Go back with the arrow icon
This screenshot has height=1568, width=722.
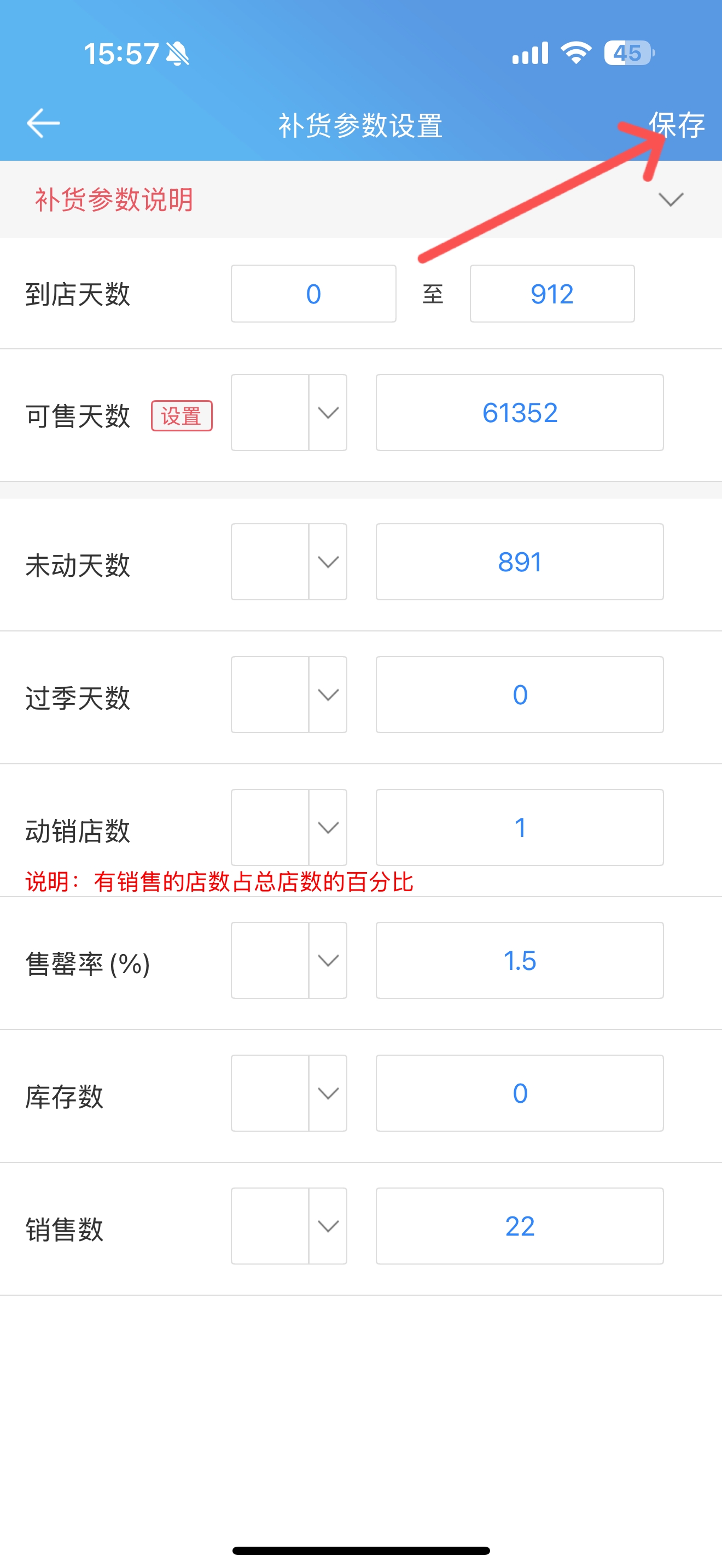click(43, 124)
